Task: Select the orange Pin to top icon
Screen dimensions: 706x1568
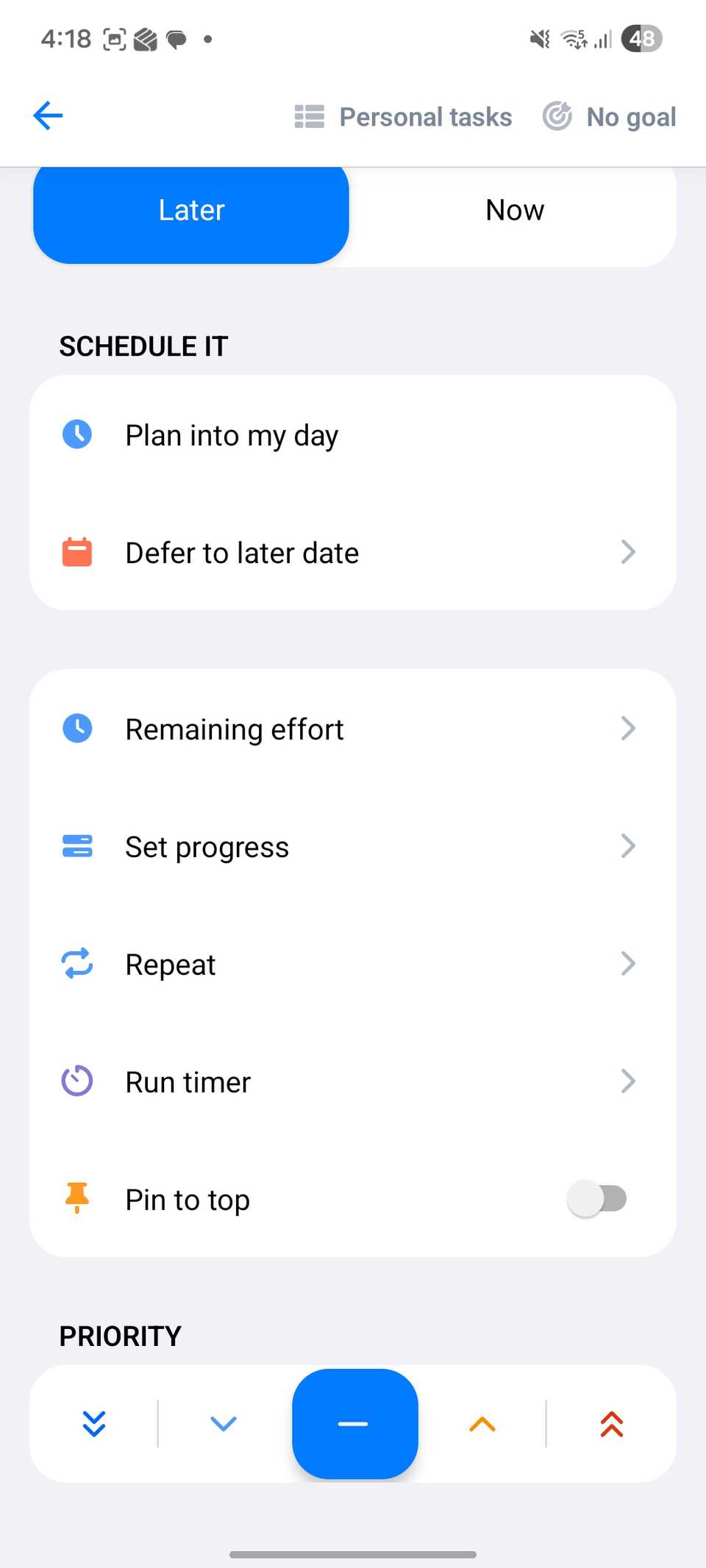Action: pyautogui.click(x=76, y=1199)
